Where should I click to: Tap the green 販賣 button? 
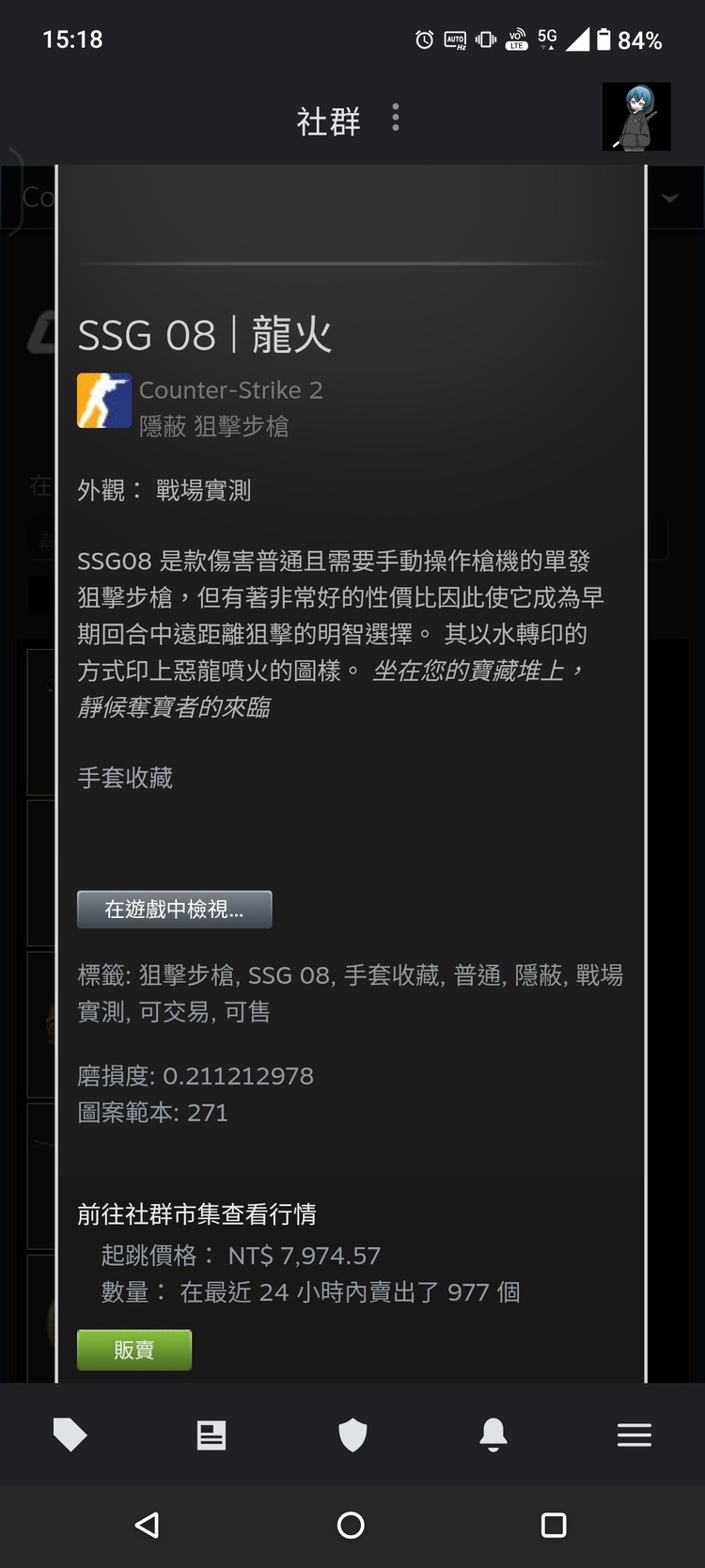[133, 1349]
